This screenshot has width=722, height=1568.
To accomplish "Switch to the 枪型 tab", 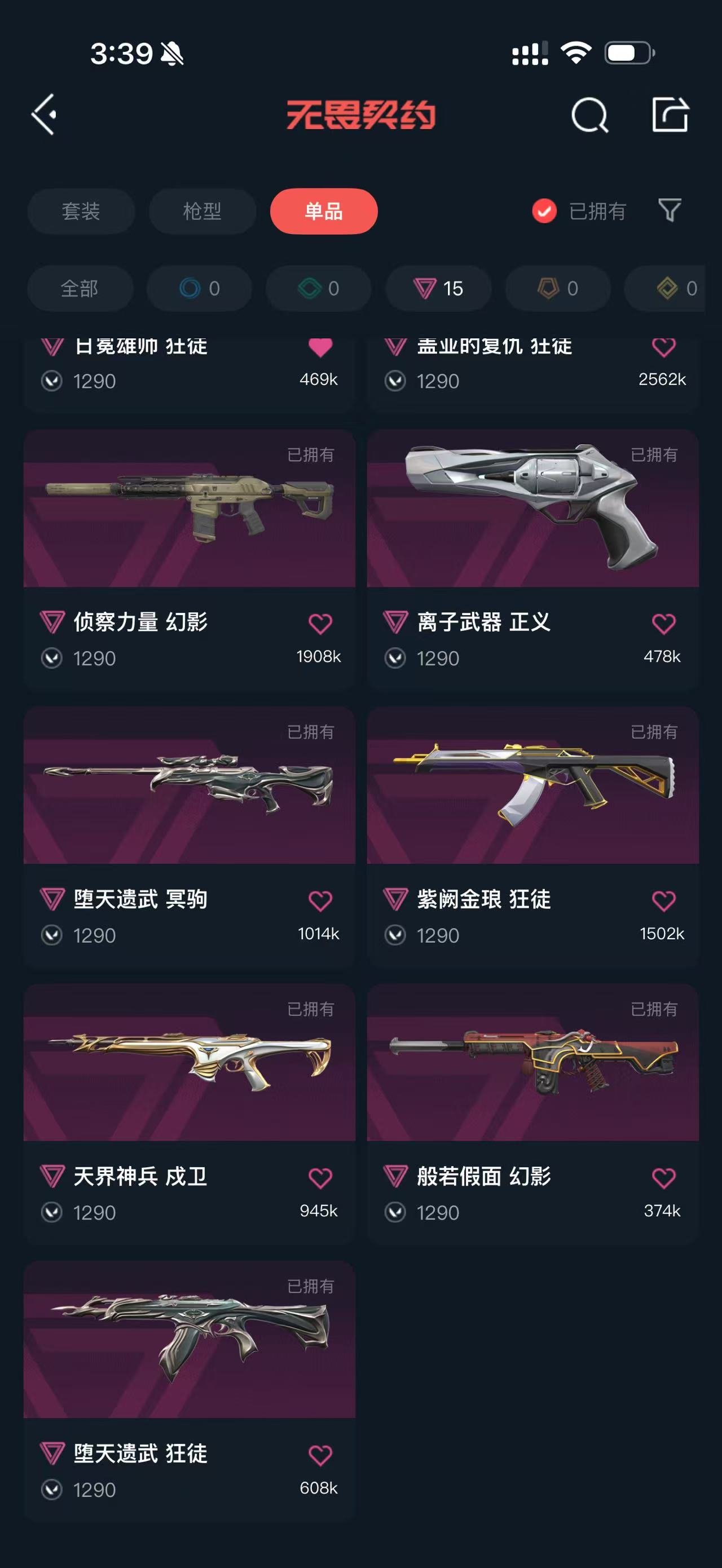I will 202,211.
